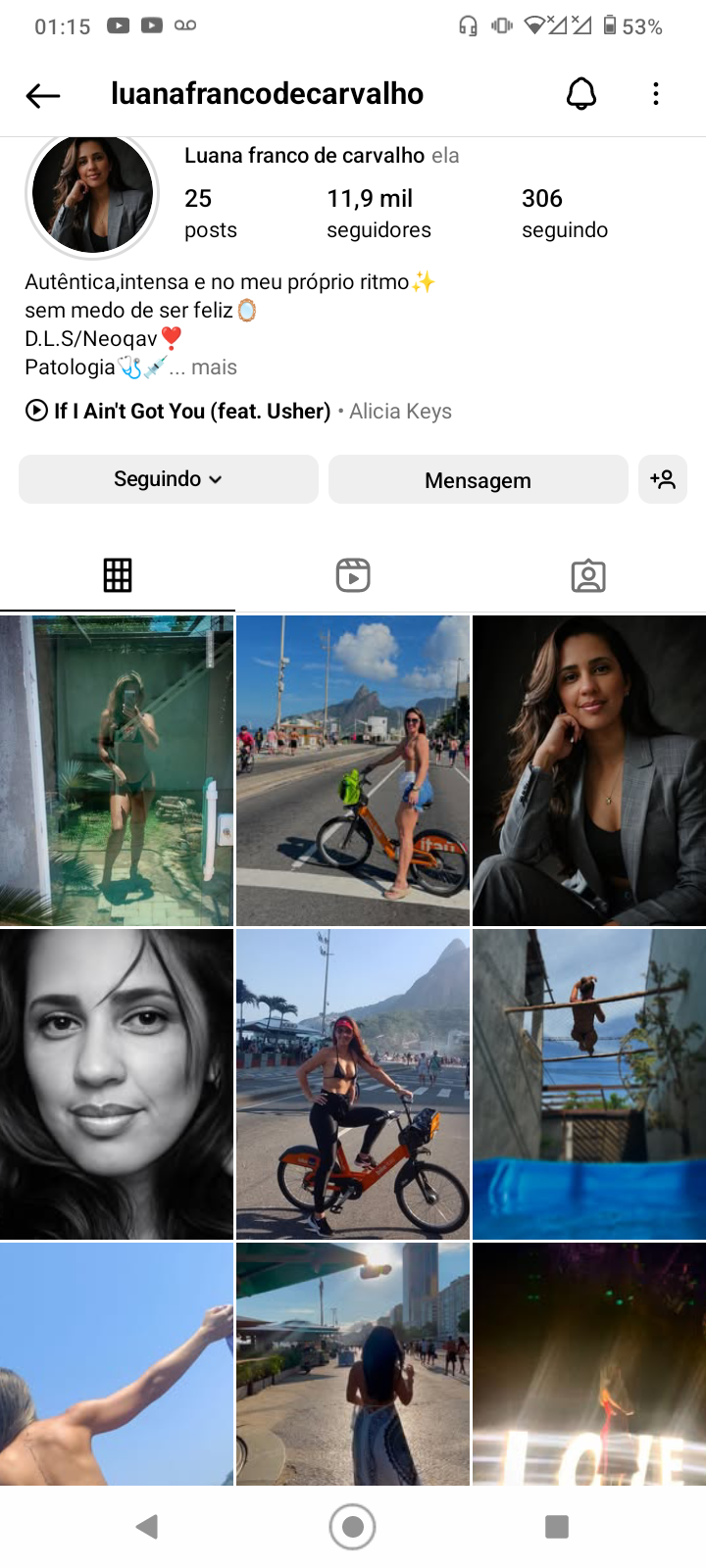This screenshot has width=706, height=1568.
Task: Play the song If I Ain't Got You
Action: click(192, 412)
